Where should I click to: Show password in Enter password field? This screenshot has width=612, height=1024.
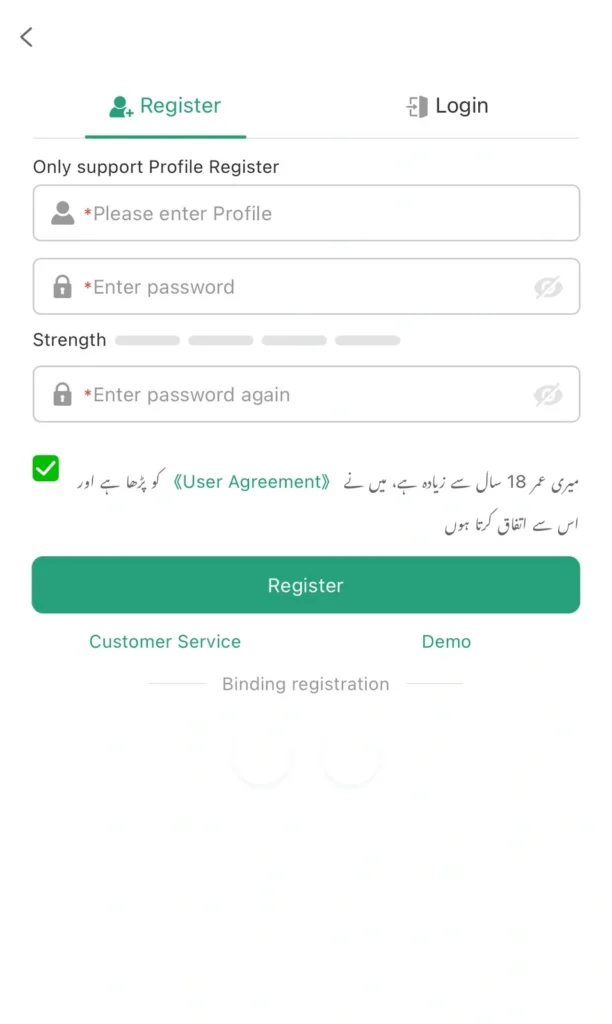(548, 287)
